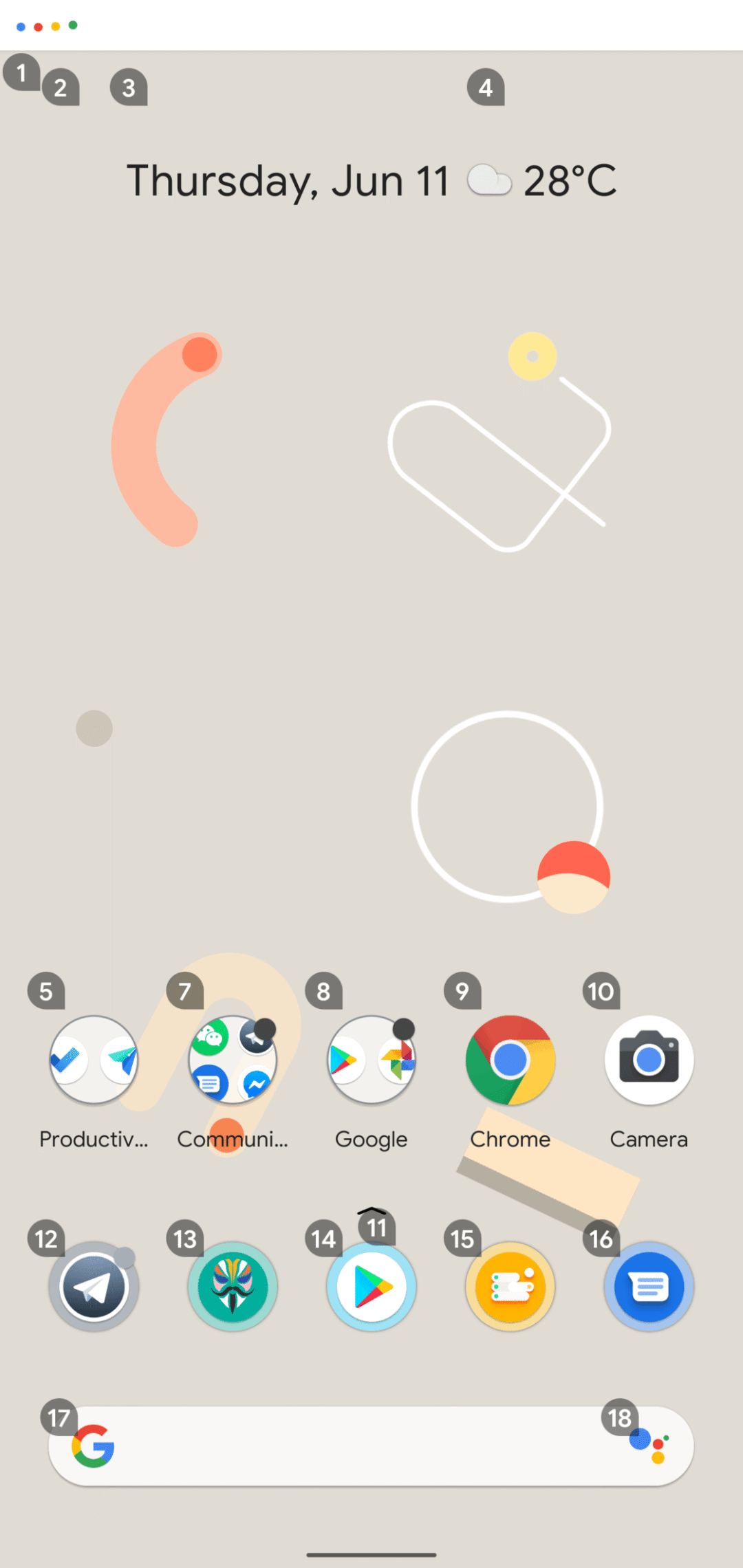Tap the date Thursday, Jun 11

point(288,181)
